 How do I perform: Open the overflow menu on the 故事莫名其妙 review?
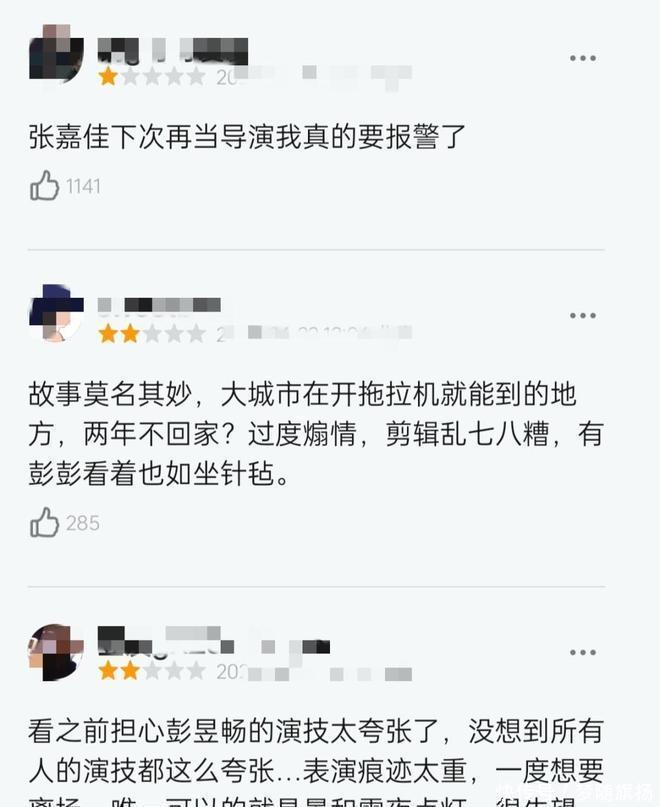point(582,315)
